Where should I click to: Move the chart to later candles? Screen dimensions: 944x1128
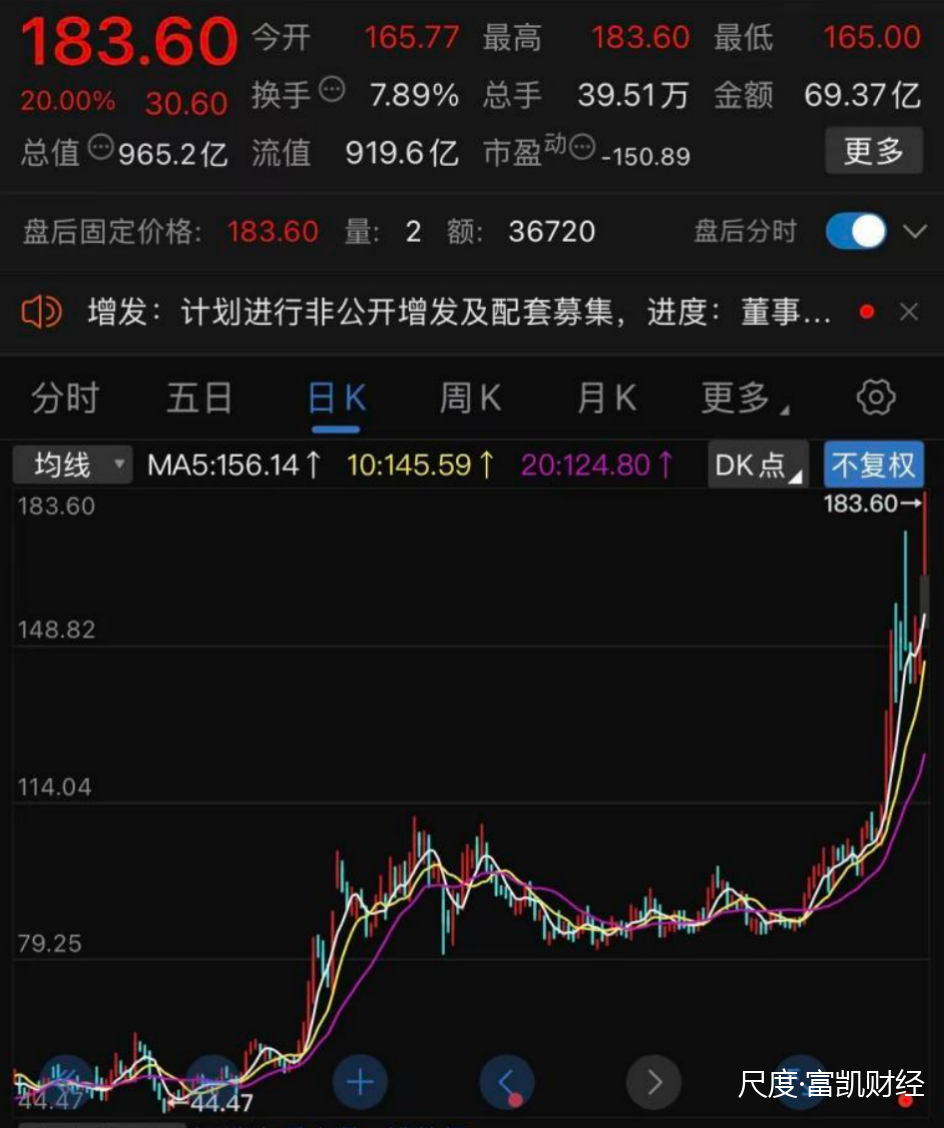click(654, 1082)
